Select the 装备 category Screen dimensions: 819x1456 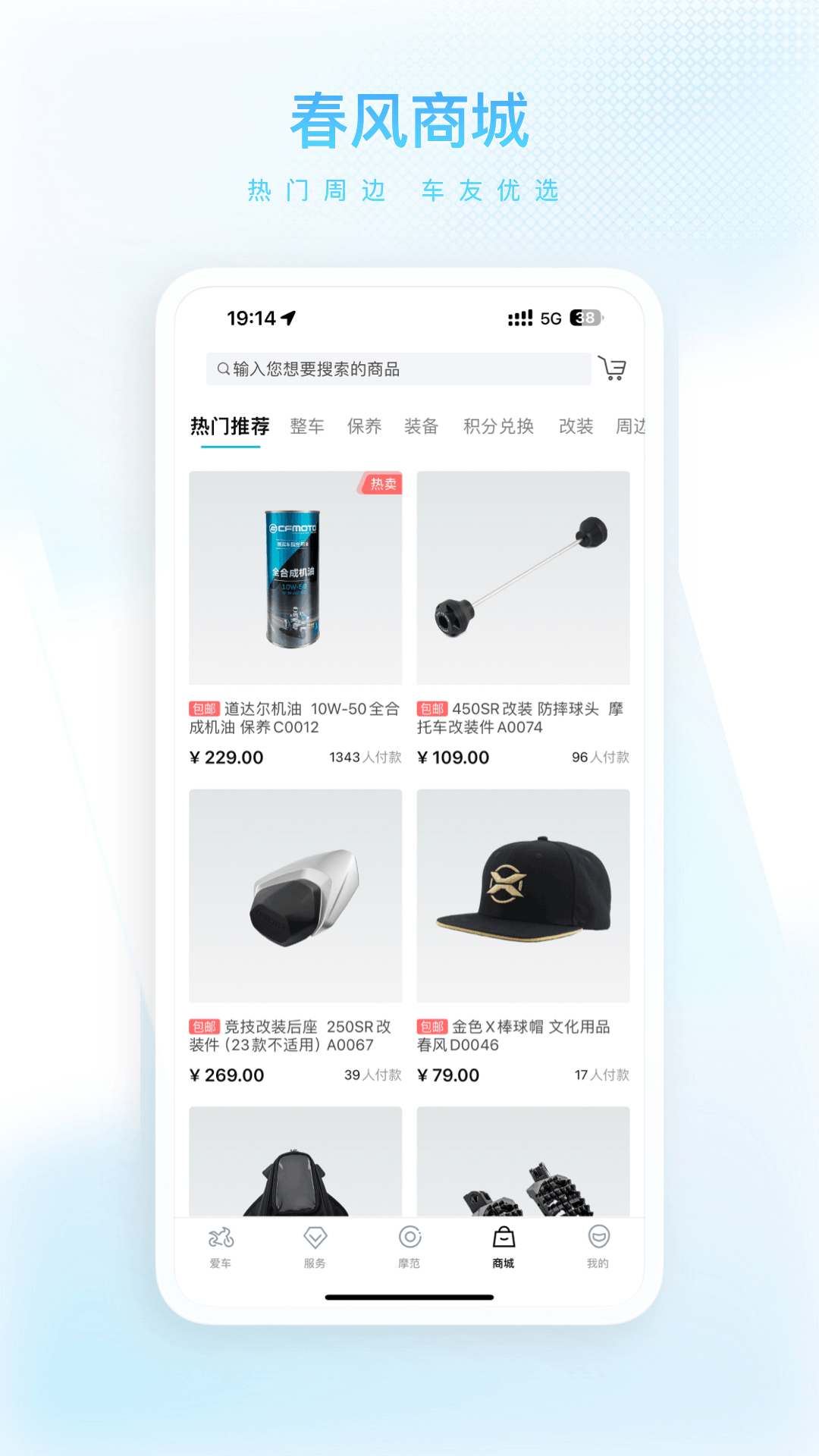coord(422,425)
